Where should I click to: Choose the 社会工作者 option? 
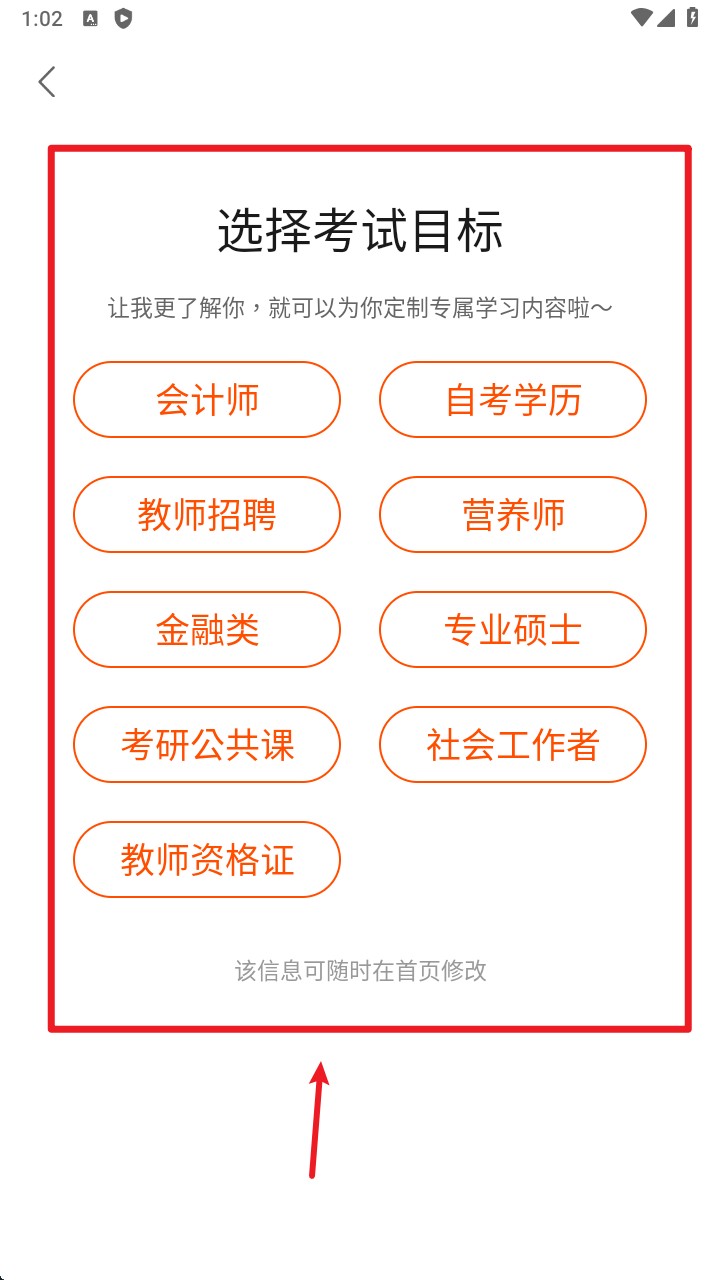[512, 745]
